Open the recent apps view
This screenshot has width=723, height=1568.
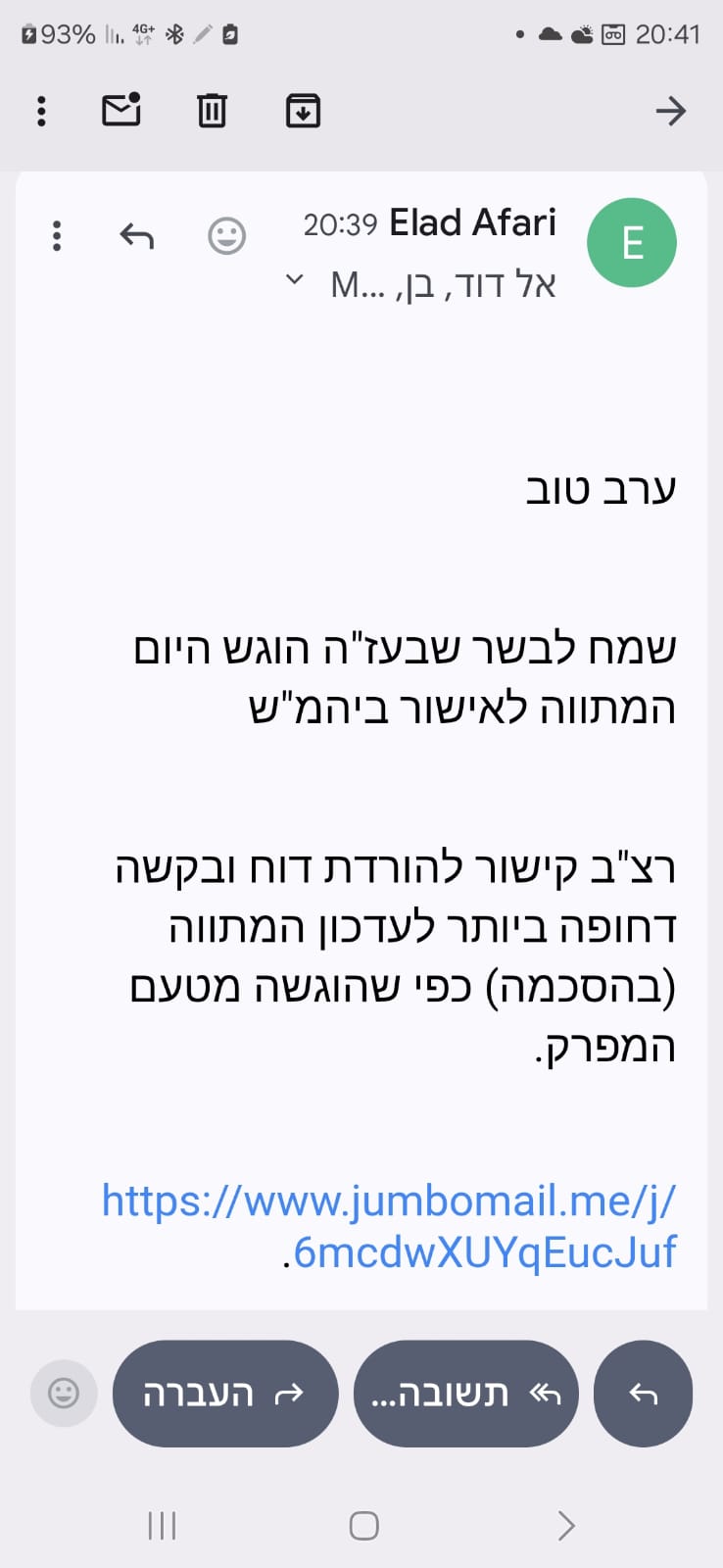point(162,1525)
